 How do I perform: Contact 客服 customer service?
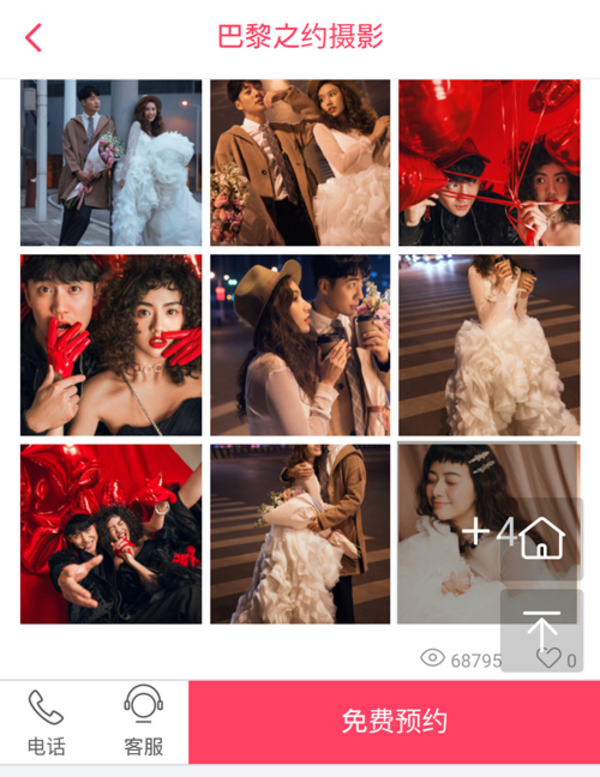(143, 722)
